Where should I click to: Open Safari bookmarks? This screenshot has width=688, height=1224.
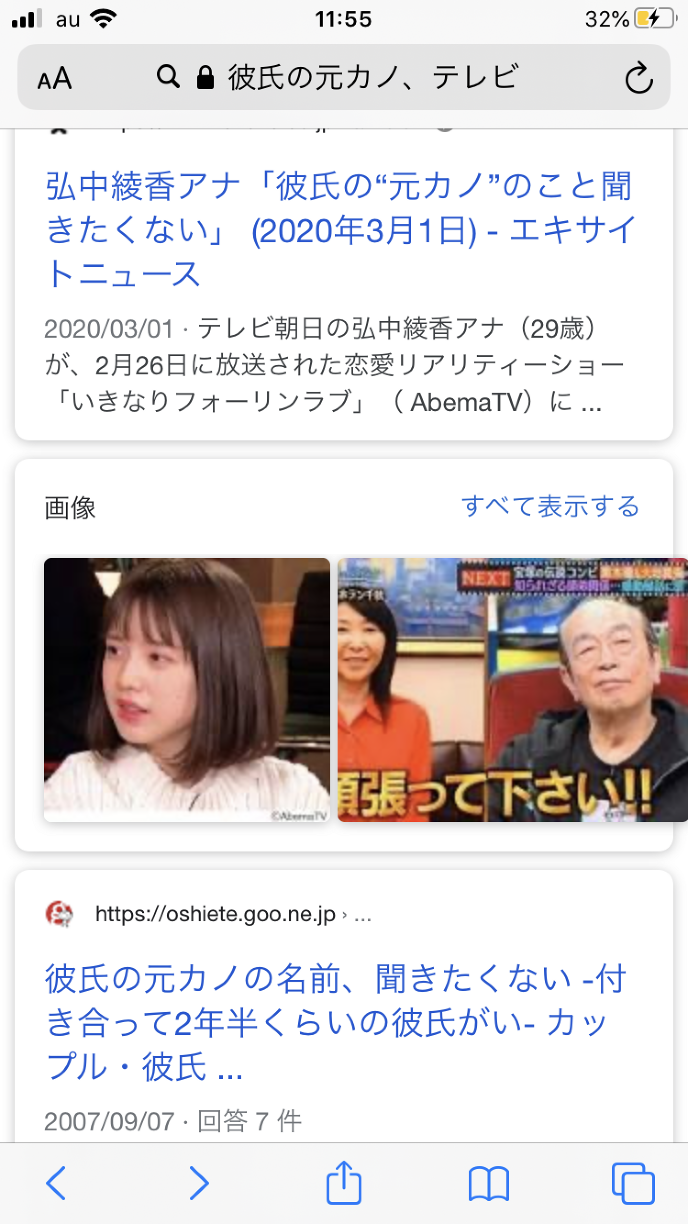tap(489, 1183)
